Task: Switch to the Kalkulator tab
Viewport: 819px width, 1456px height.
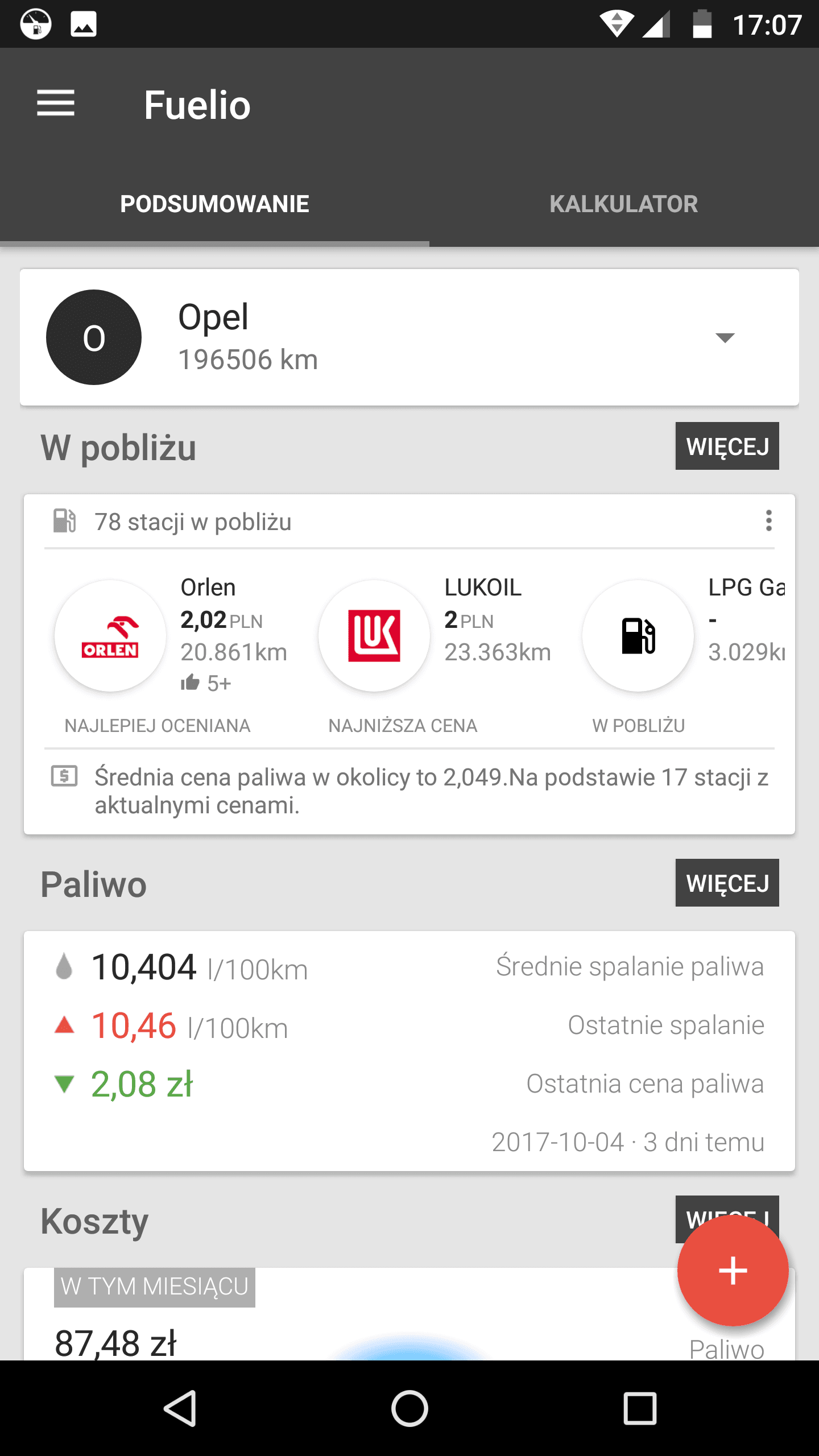Action: [624, 204]
